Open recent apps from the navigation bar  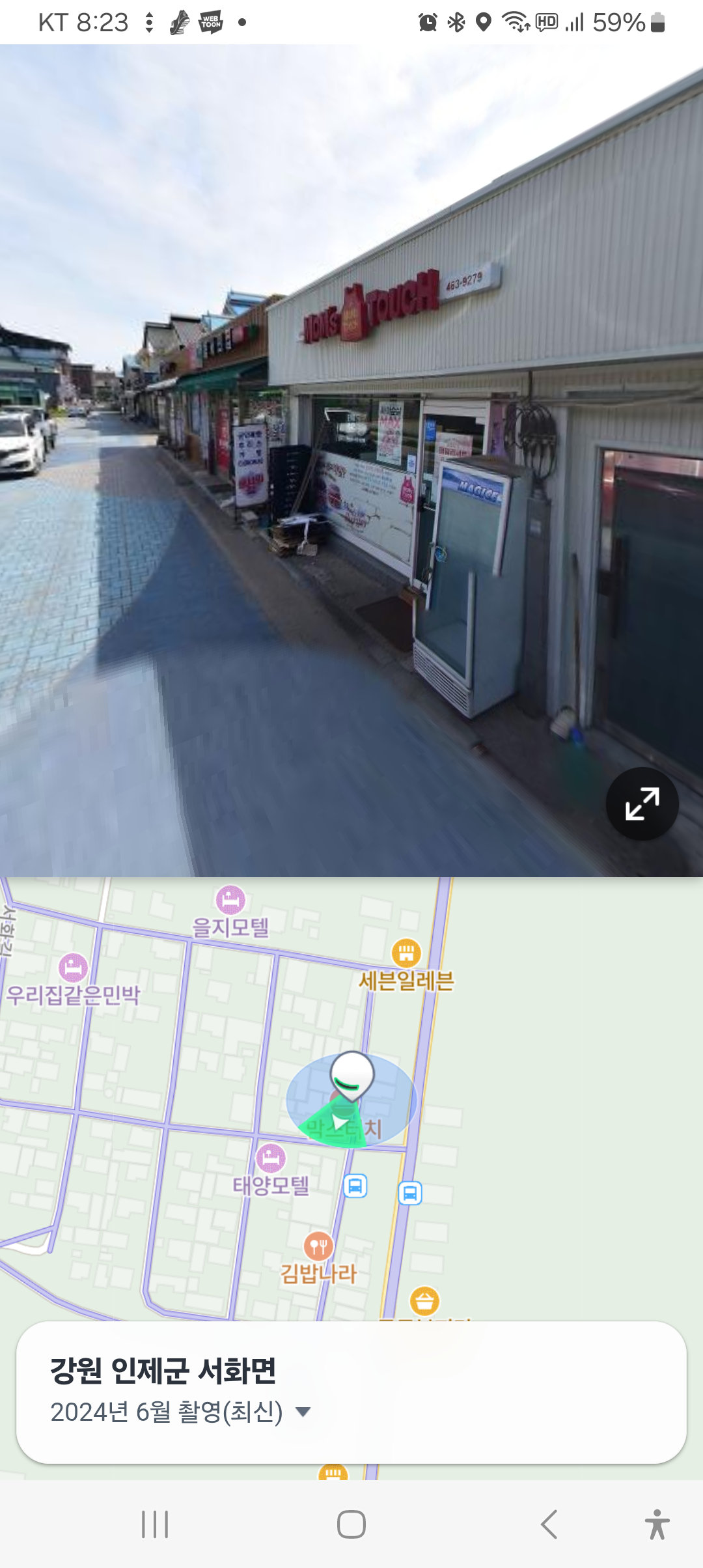tap(155, 1524)
